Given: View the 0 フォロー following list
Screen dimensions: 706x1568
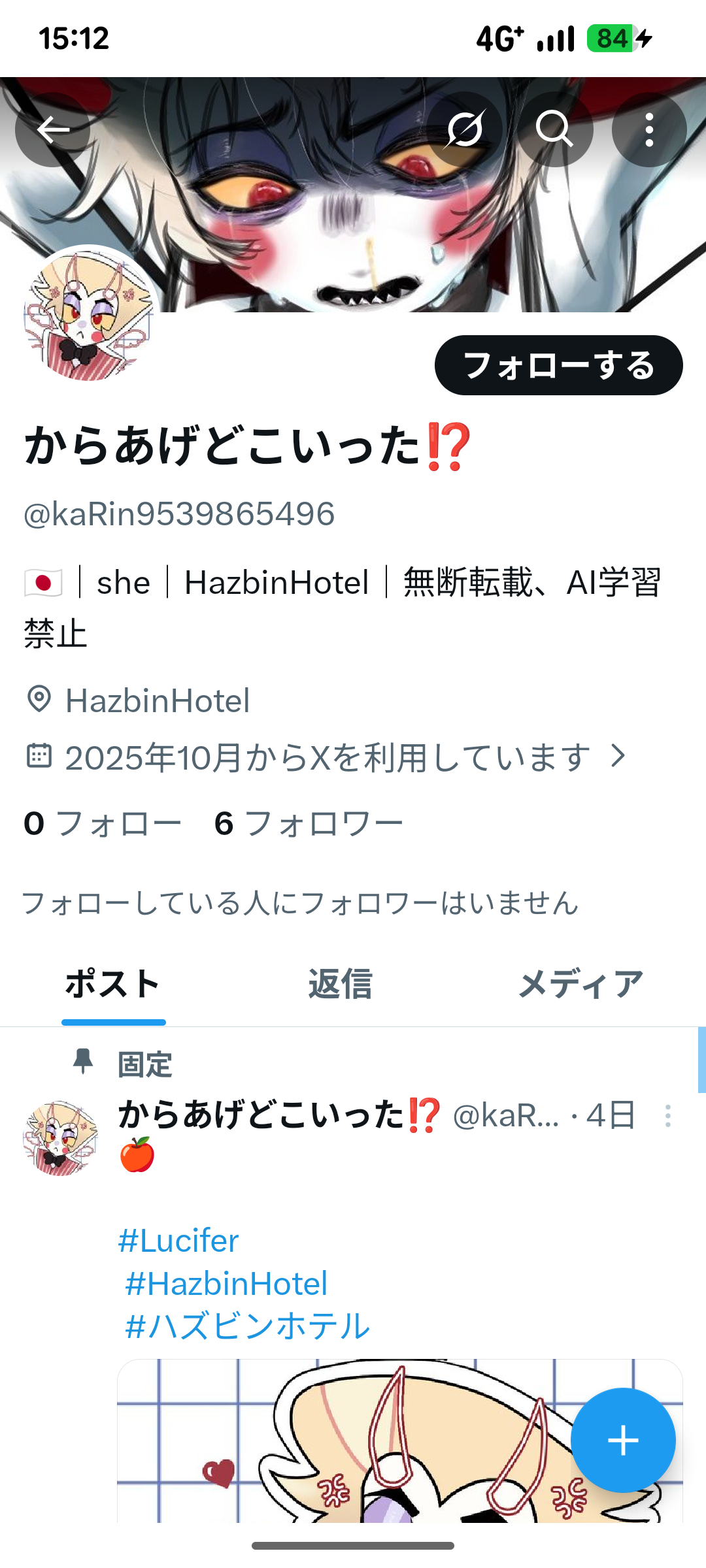Looking at the screenshot, I should point(103,824).
